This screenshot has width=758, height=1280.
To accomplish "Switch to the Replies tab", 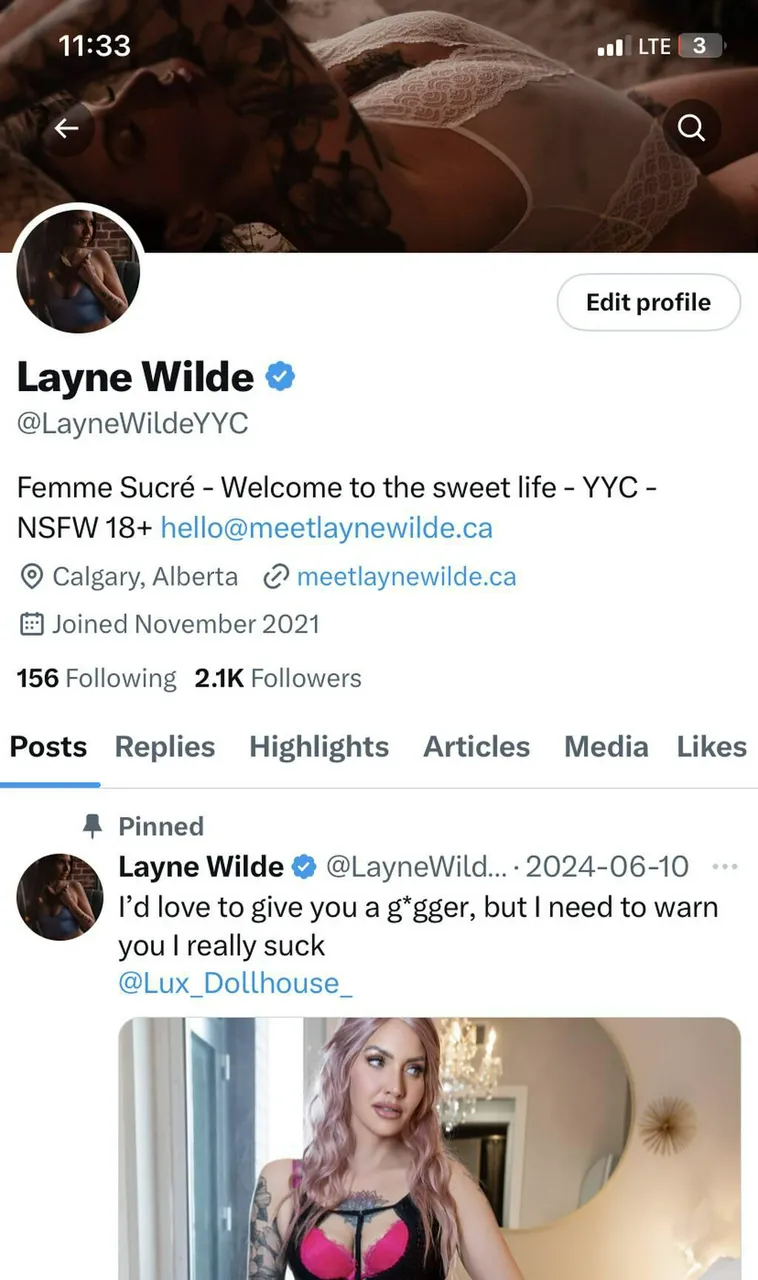I will click(x=165, y=746).
